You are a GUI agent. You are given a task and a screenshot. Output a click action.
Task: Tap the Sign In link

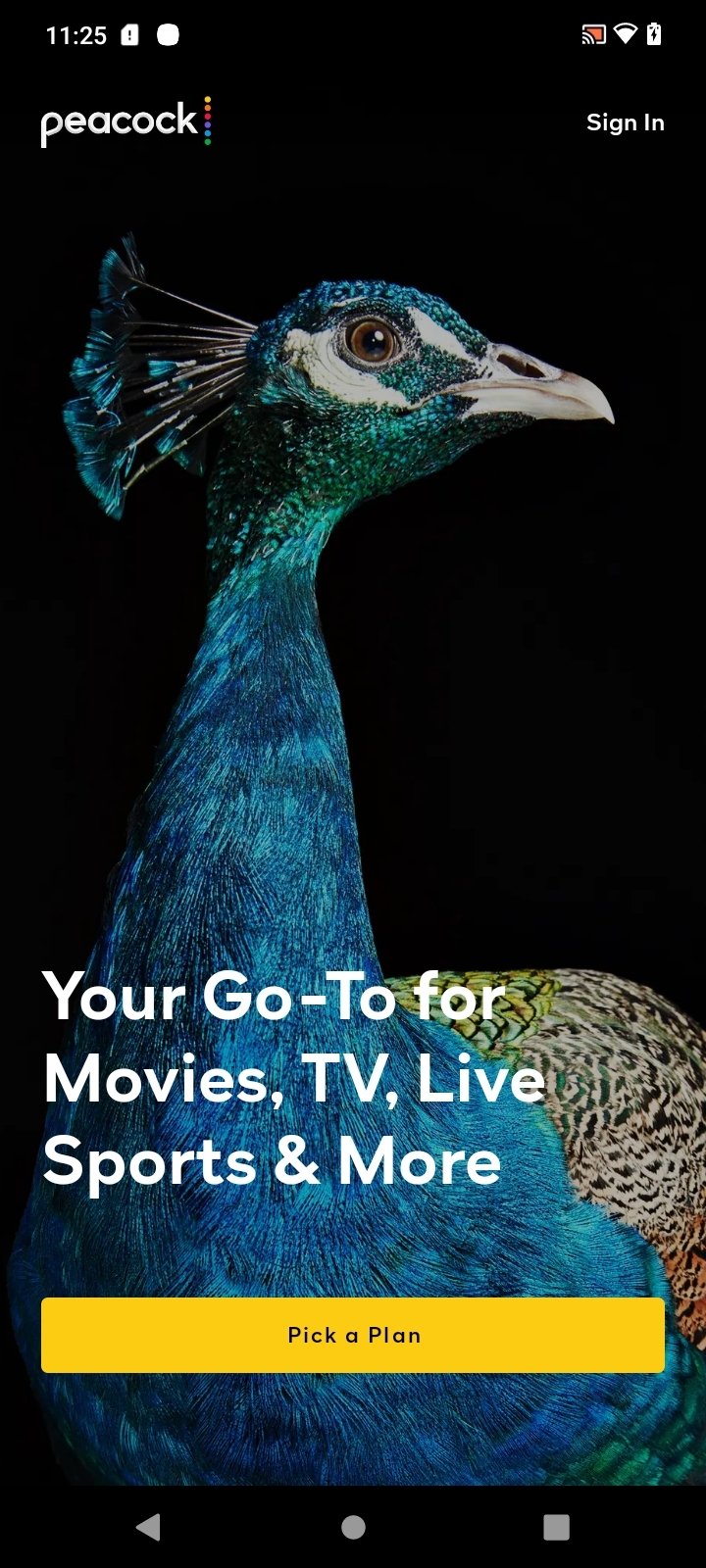[625, 122]
